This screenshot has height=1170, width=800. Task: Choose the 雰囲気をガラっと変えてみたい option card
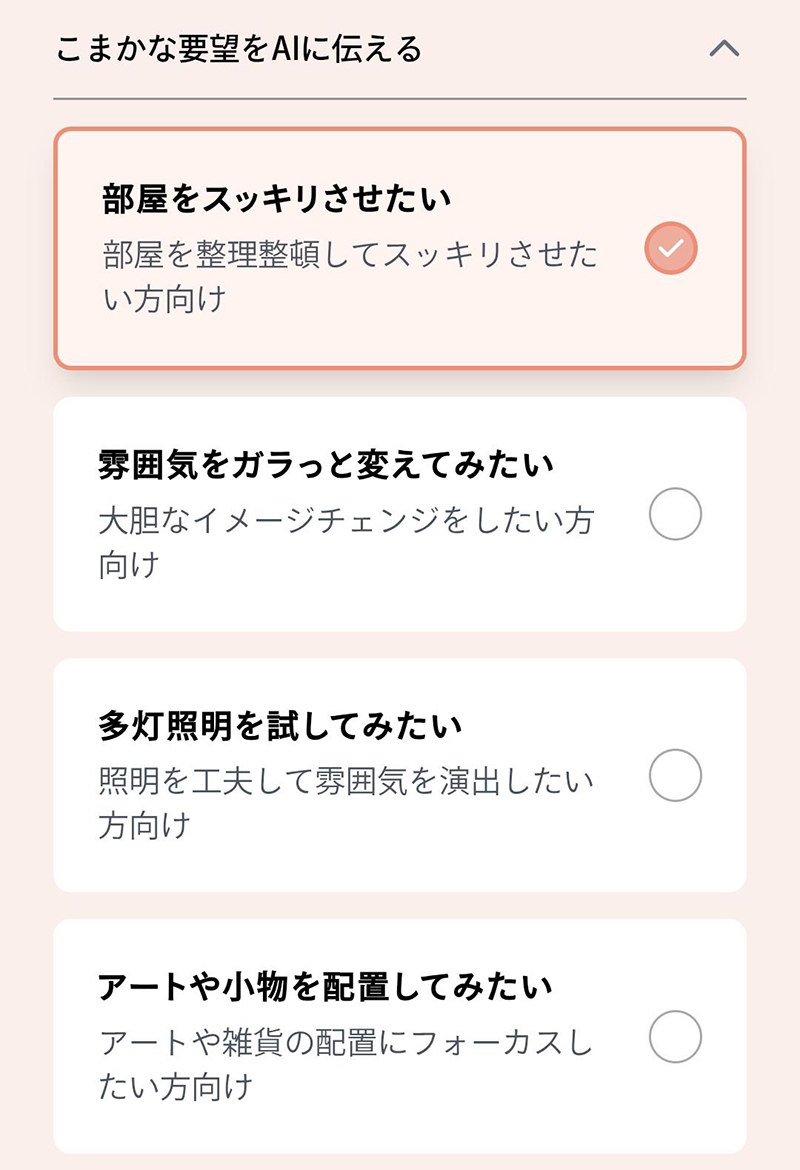[400, 514]
